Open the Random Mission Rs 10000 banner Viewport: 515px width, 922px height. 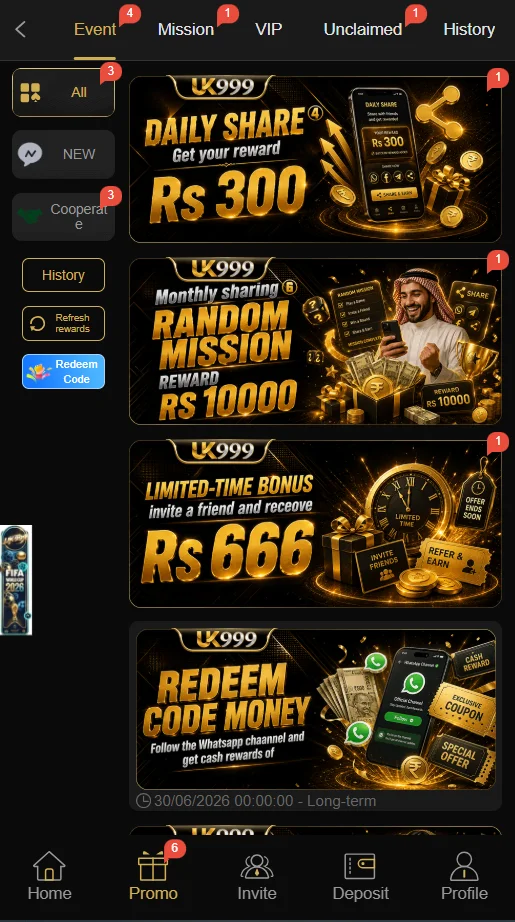coord(315,341)
